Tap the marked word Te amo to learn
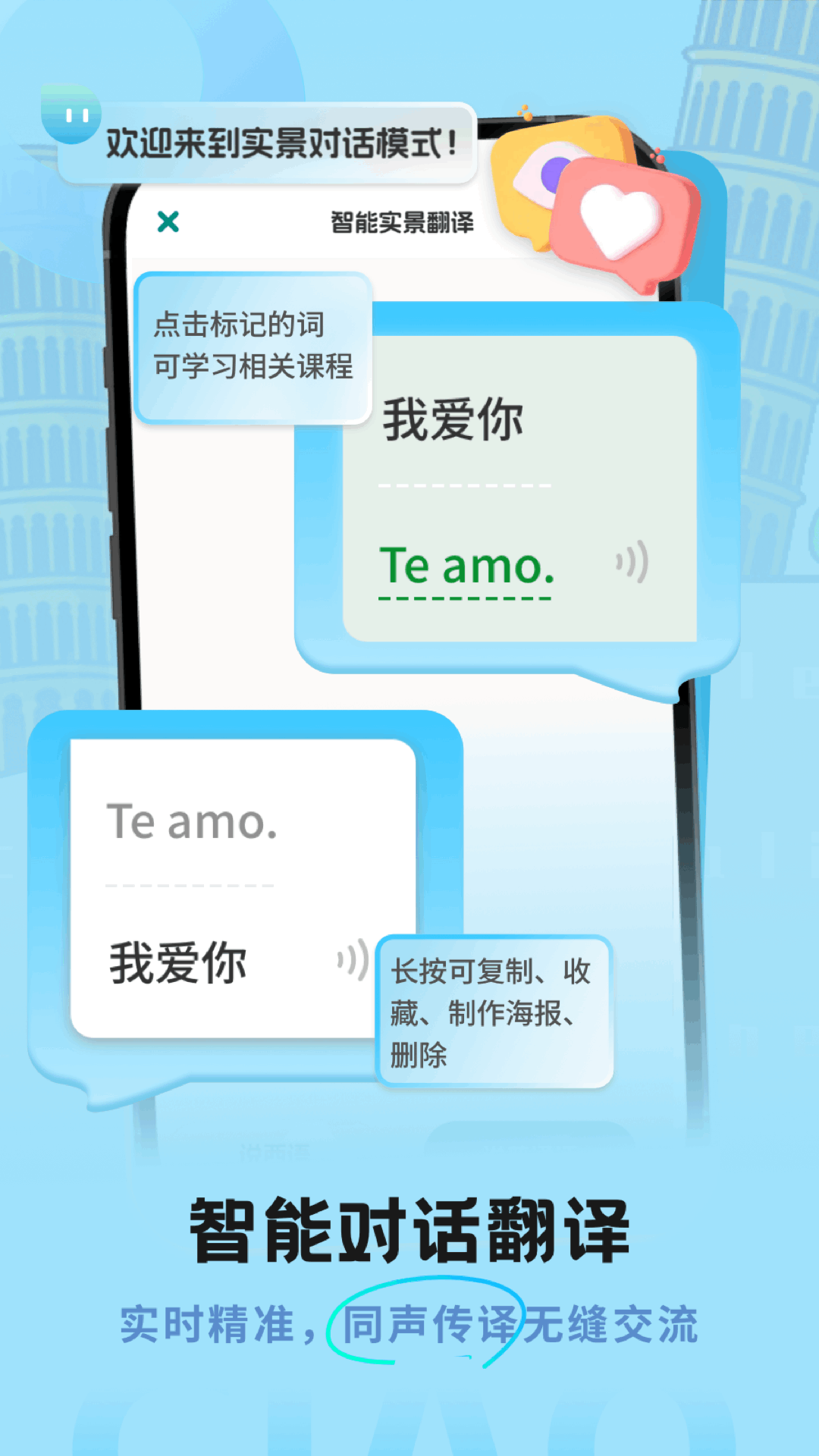Screen dimensions: 819x1456 [466, 565]
